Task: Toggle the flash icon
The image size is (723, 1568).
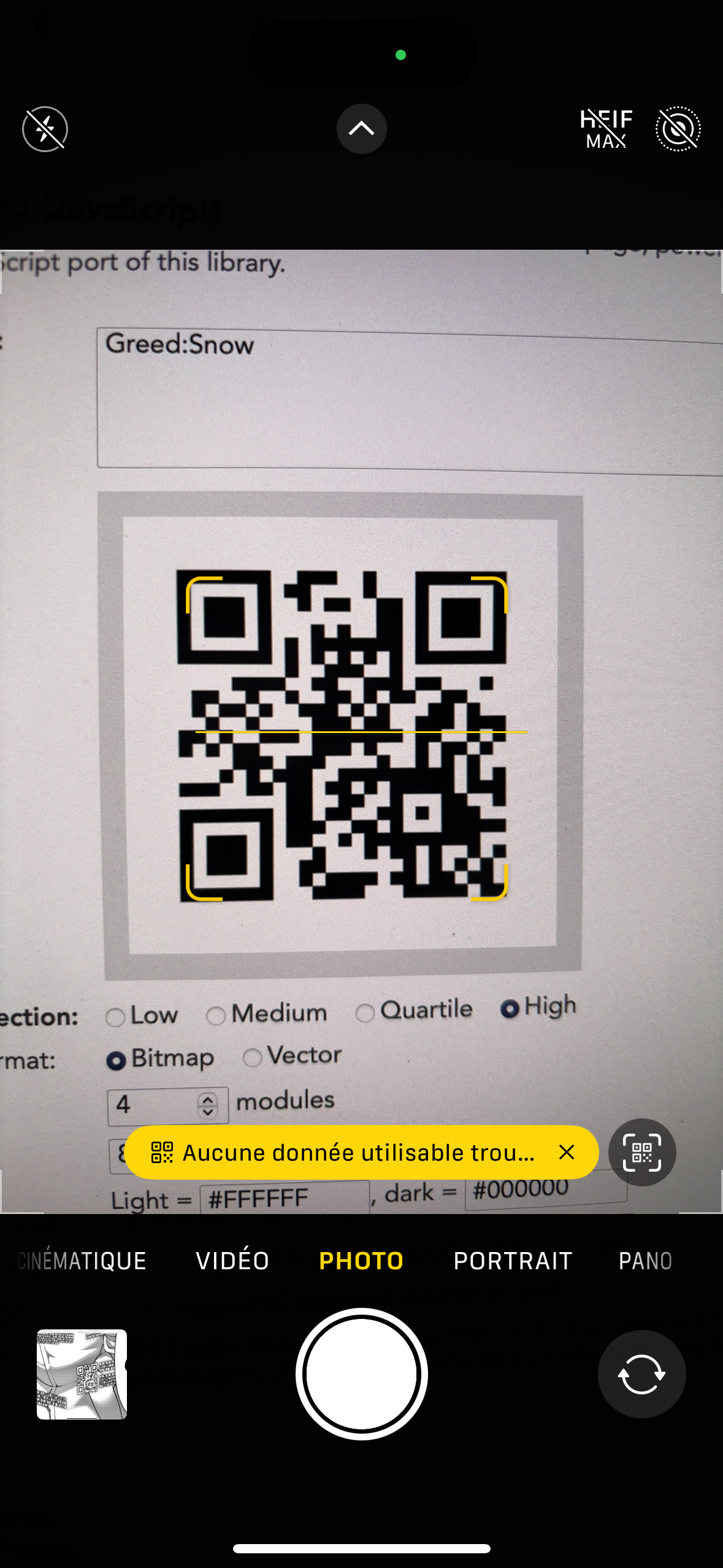Action: (45, 129)
